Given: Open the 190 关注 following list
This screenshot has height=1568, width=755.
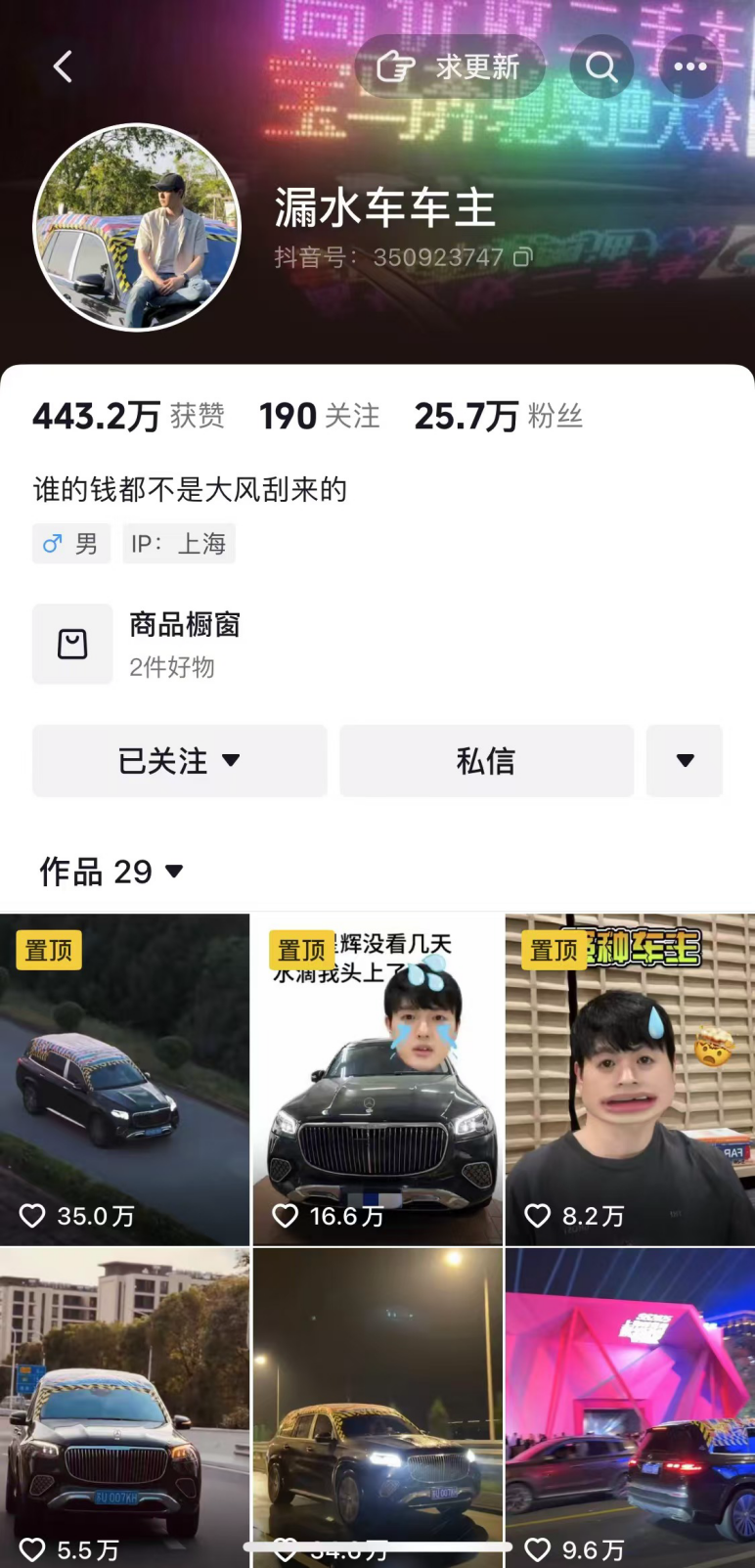Looking at the screenshot, I should click(319, 417).
